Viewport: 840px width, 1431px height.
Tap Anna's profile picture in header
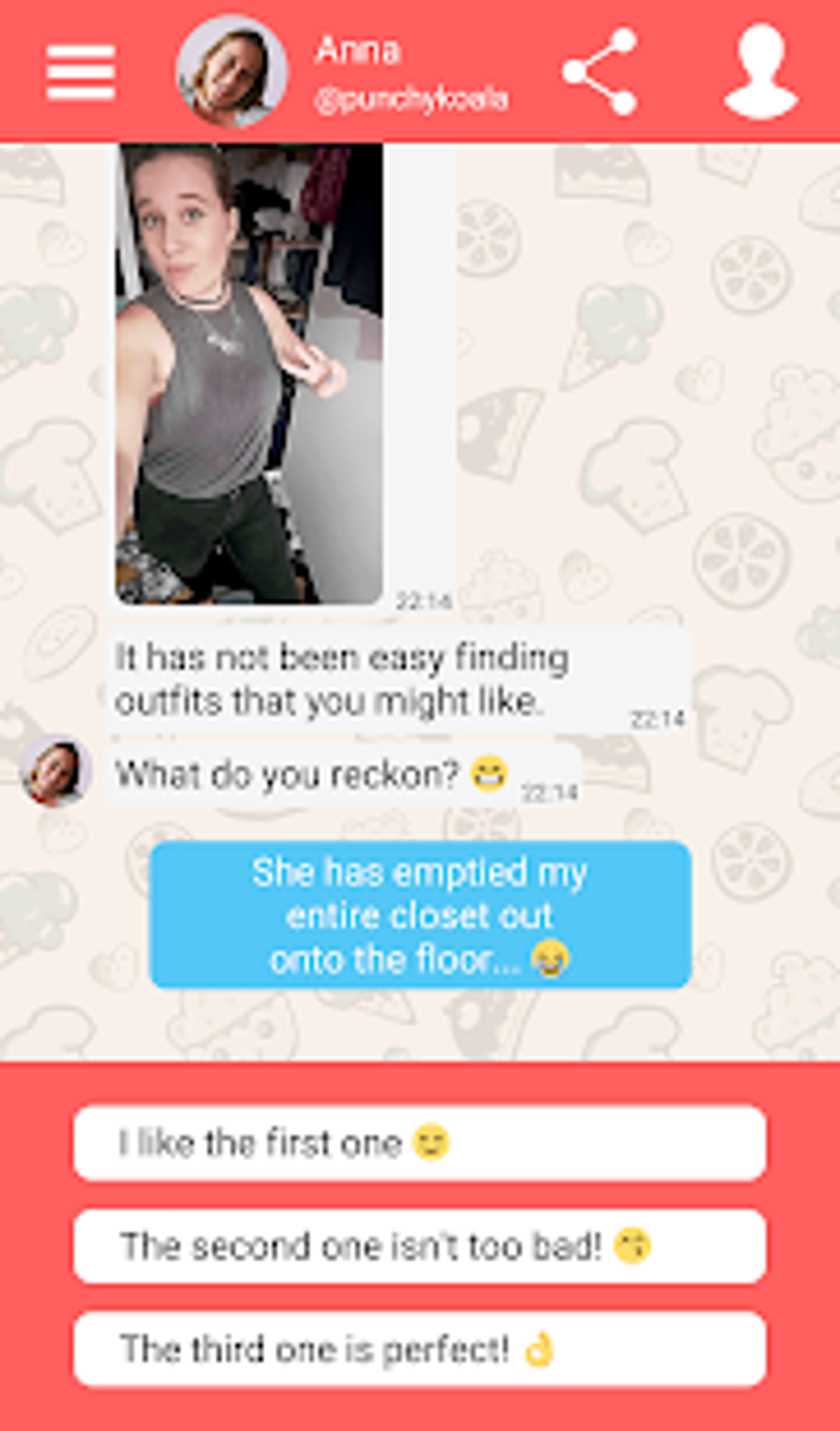click(231, 72)
